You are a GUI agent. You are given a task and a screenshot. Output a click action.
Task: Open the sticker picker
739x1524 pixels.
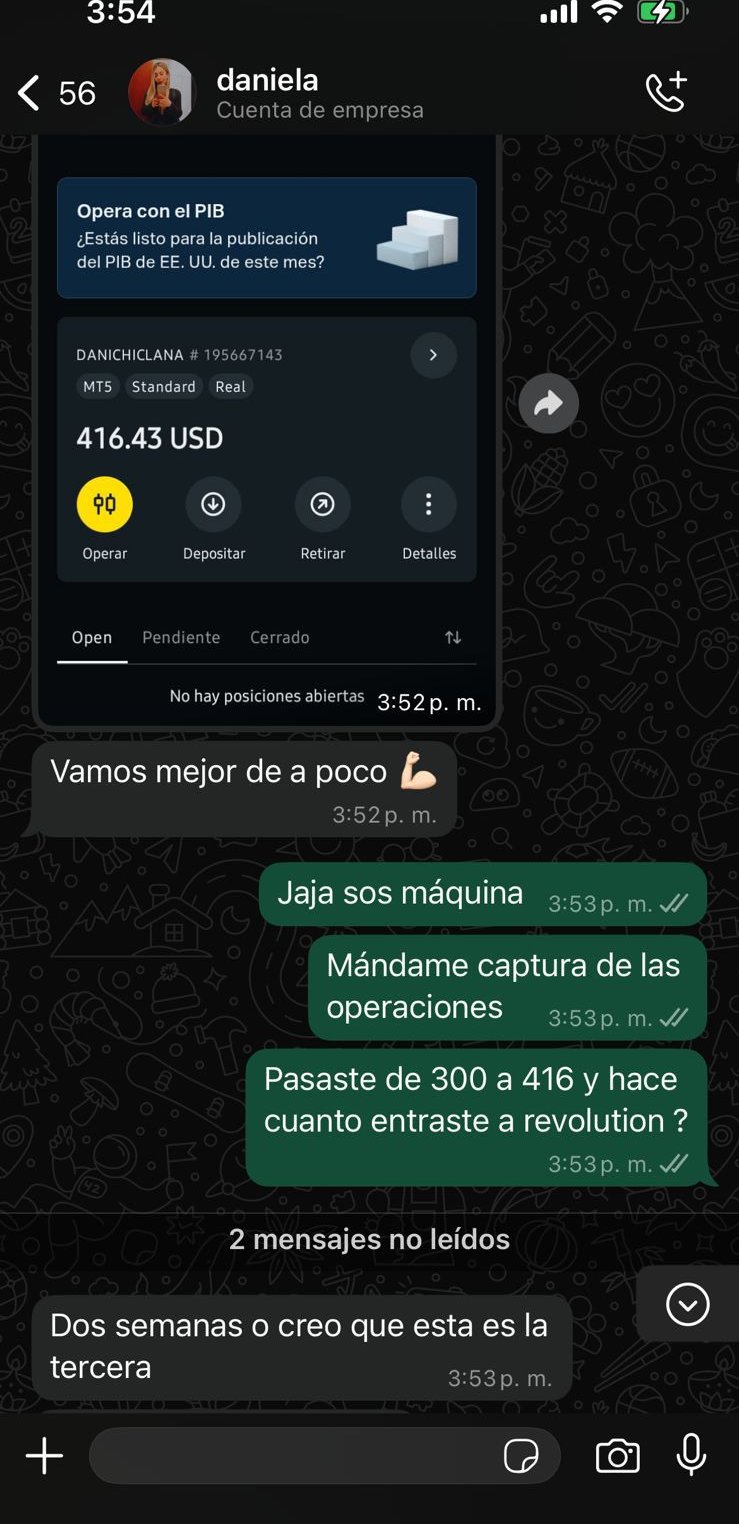tap(521, 1456)
